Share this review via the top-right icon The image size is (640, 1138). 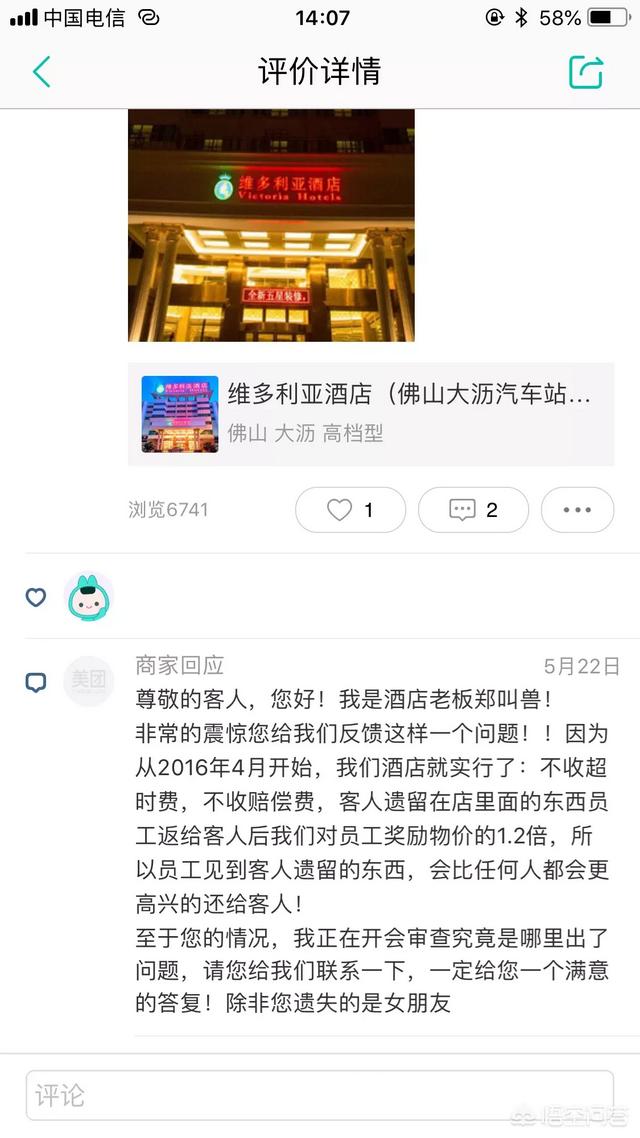coord(585,72)
